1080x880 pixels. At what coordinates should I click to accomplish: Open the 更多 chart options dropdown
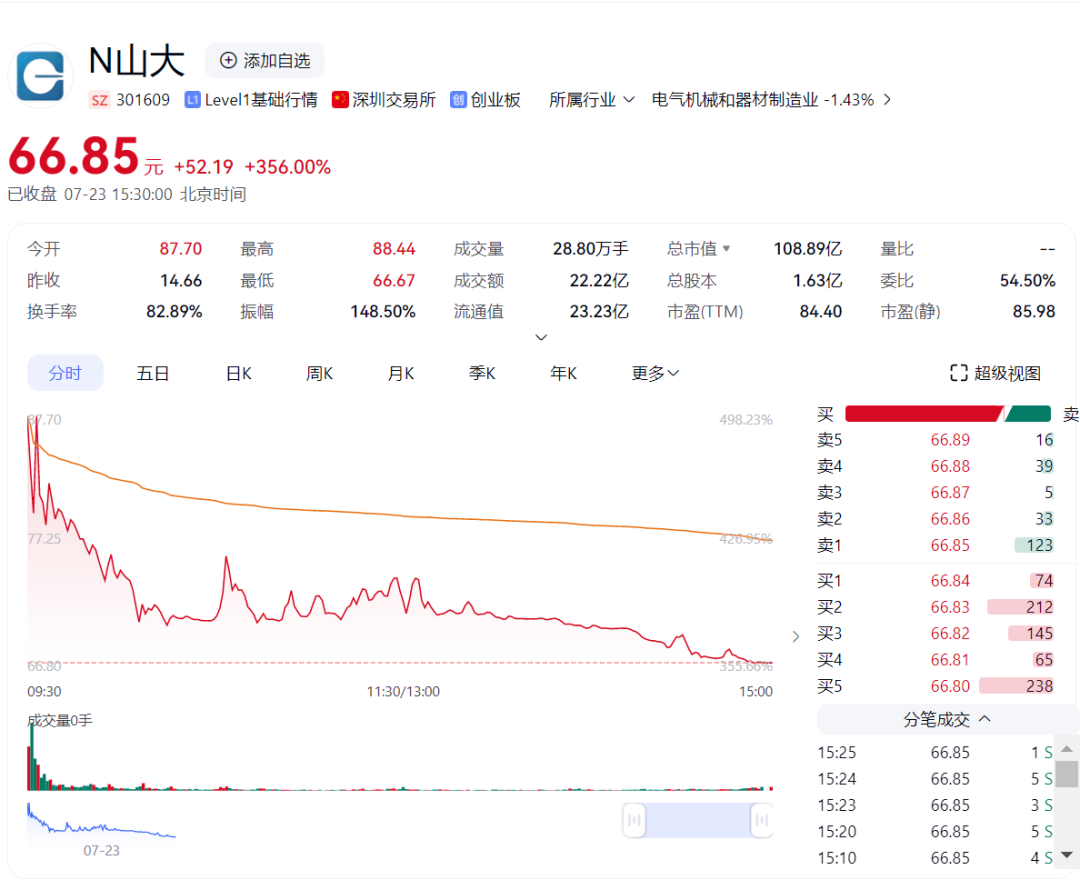tap(655, 373)
